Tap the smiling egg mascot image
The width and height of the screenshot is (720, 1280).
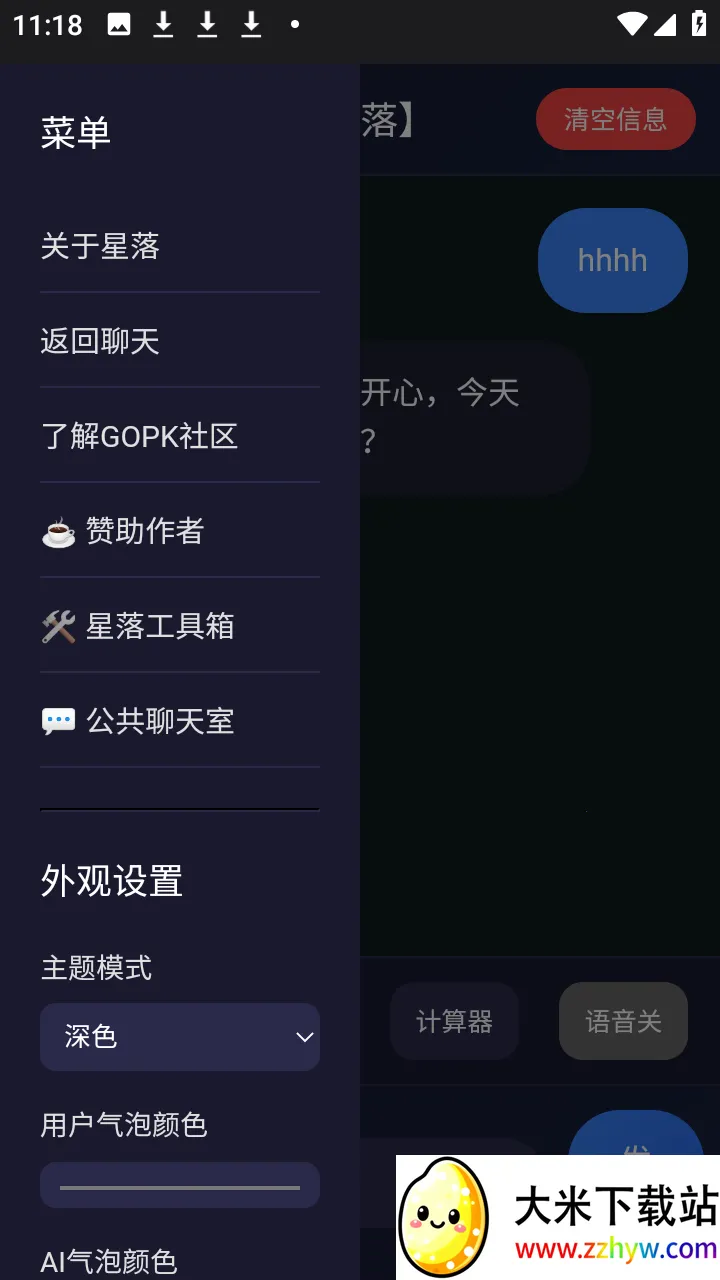(449, 1215)
